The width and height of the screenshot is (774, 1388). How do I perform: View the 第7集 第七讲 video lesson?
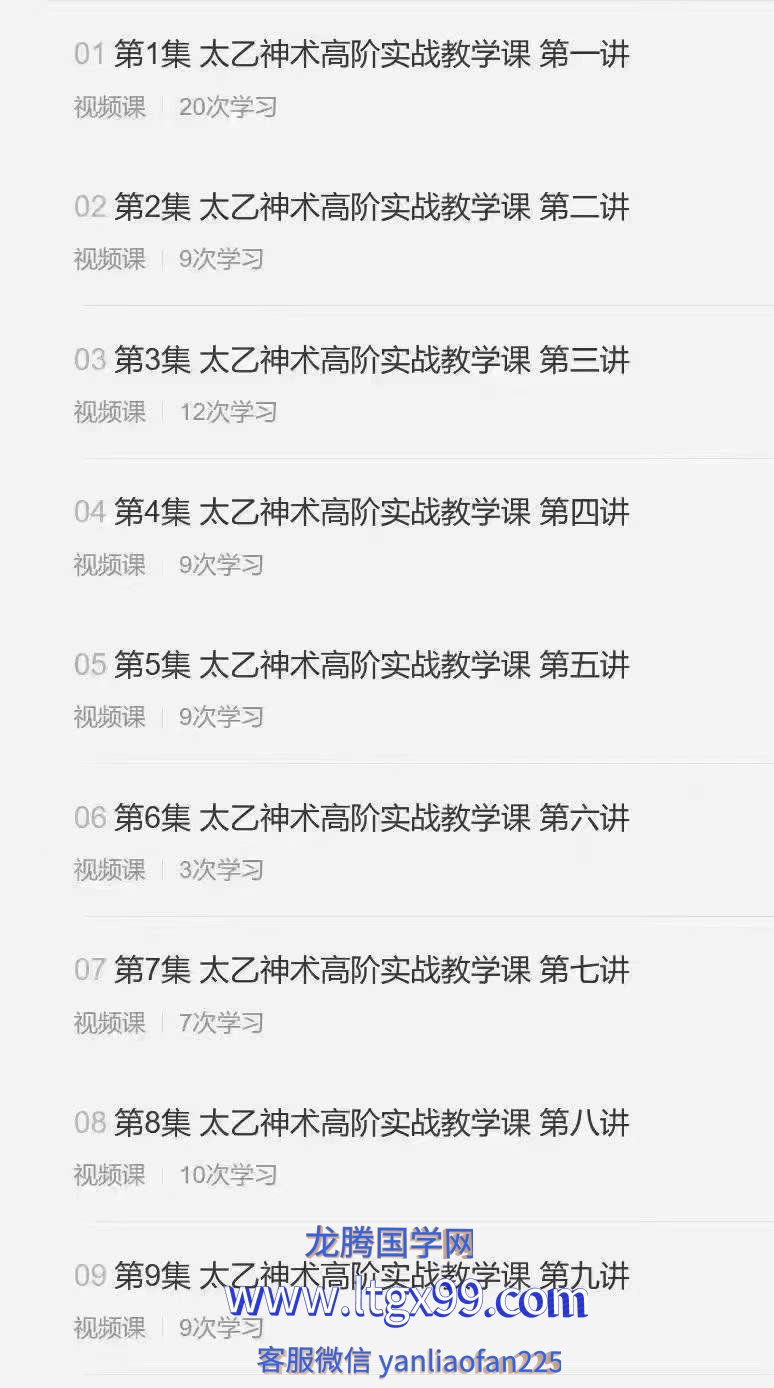point(387,993)
